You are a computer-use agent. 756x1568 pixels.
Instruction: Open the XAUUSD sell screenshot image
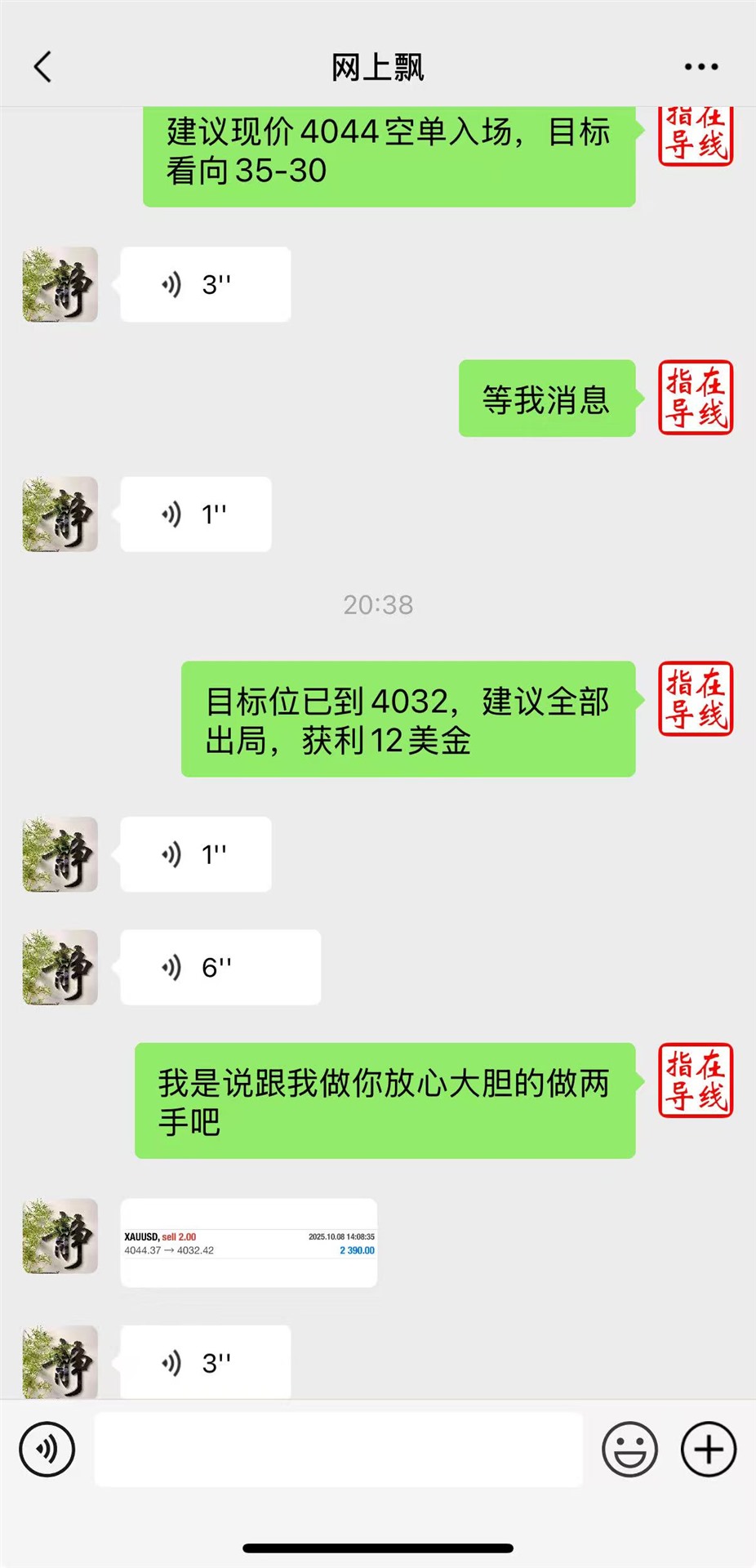point(249,1243)
